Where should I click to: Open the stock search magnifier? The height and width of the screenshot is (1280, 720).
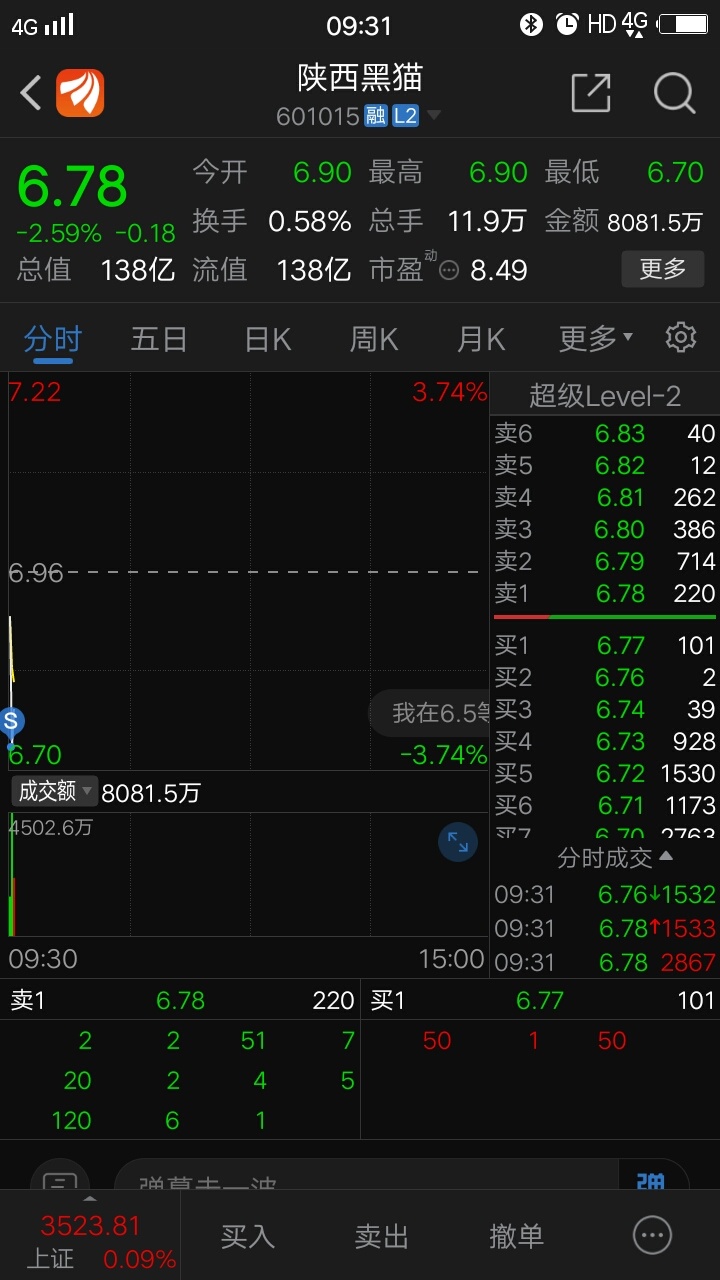pos(674,93)
